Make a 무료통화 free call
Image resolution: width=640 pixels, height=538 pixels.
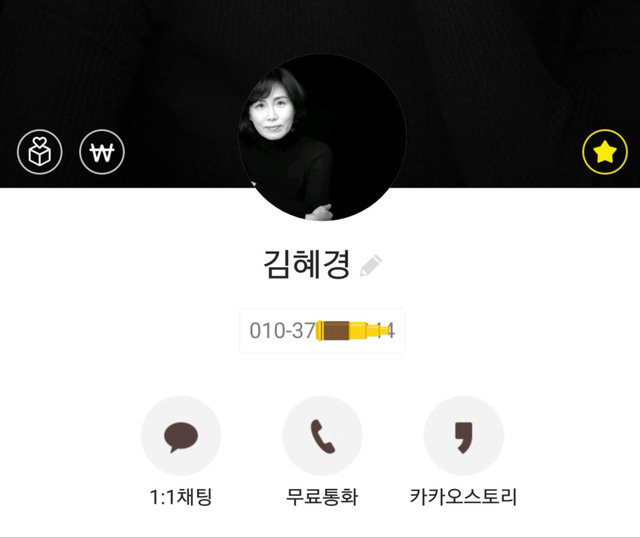[x=322, y=436]
